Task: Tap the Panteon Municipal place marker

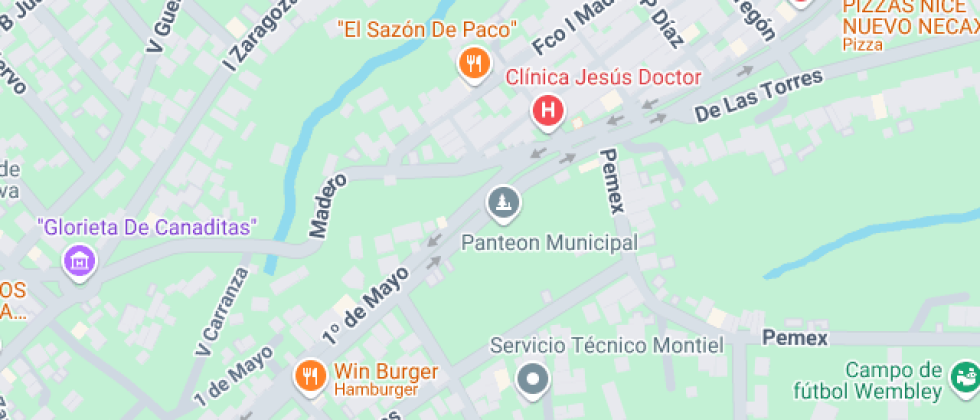Action: click(504, 204)
